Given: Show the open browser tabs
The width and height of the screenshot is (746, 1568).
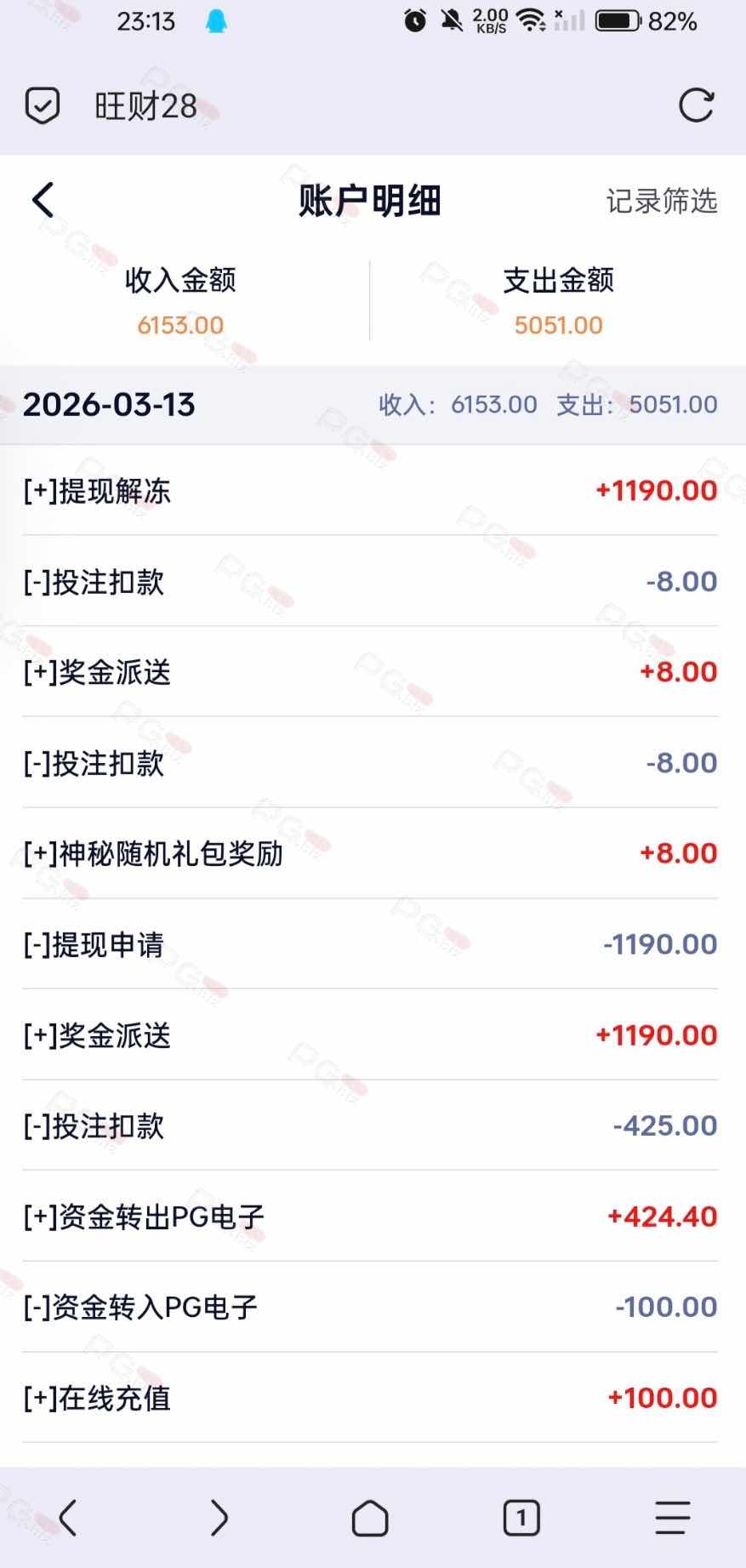Looking at the screenshot, I should click(521, 1517).
